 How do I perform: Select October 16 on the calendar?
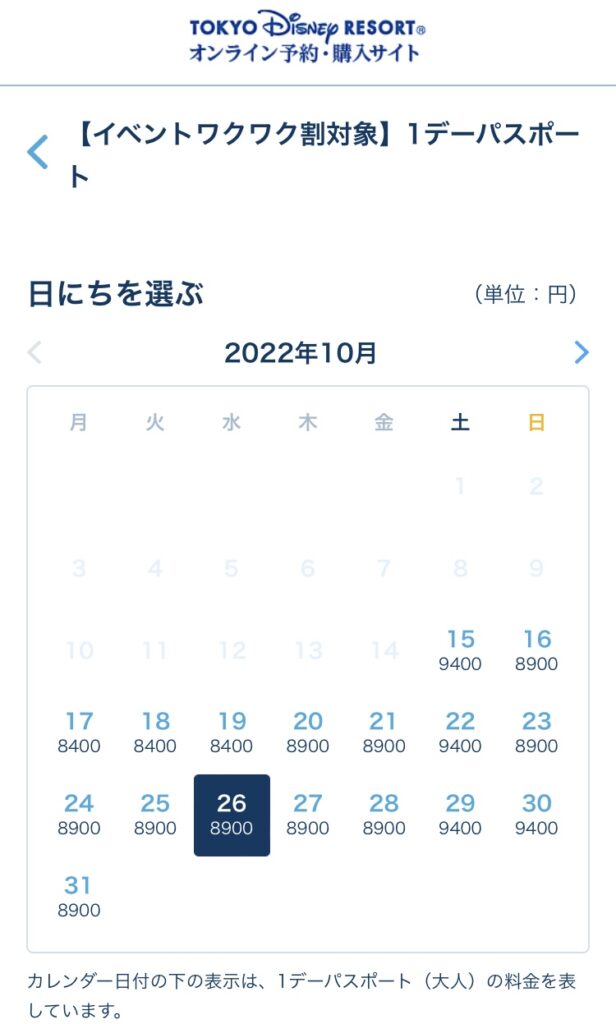point(536,650)
